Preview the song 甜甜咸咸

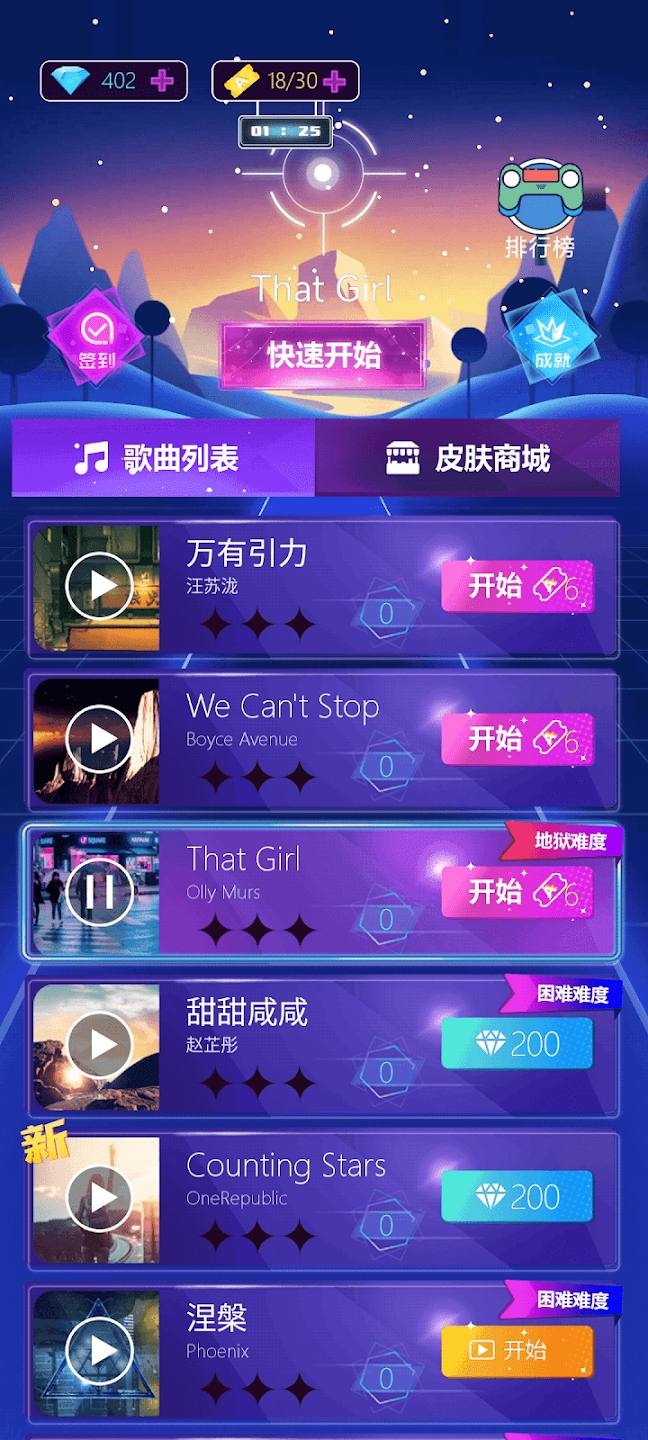point(99,1045)
